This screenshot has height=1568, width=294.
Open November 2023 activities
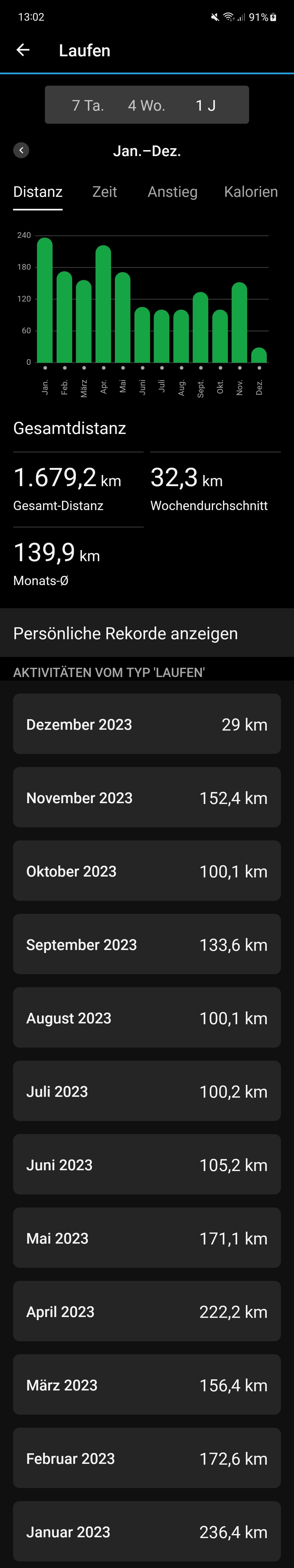(x=147, y=797)
